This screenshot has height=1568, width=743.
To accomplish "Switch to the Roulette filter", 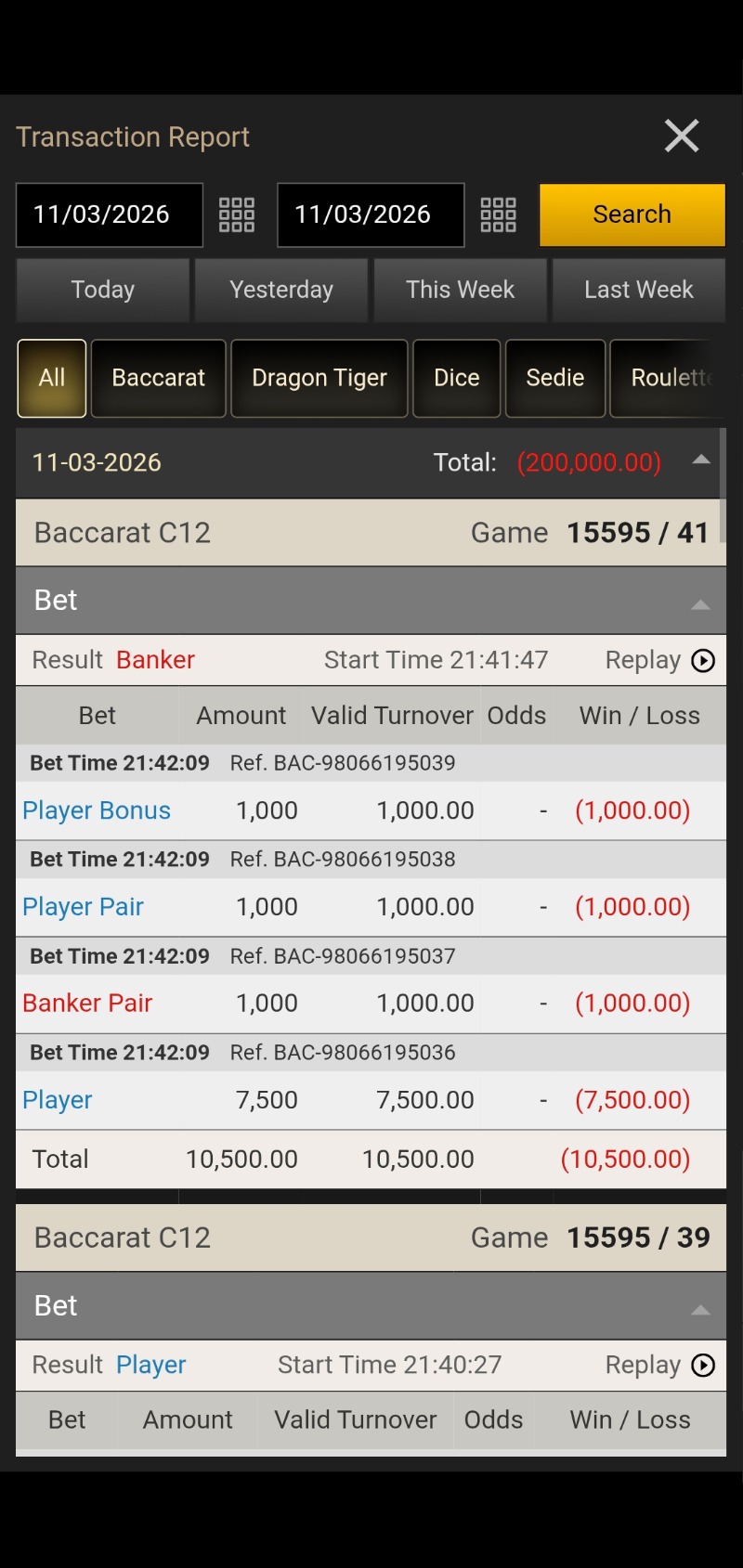I will click(669, 378).
